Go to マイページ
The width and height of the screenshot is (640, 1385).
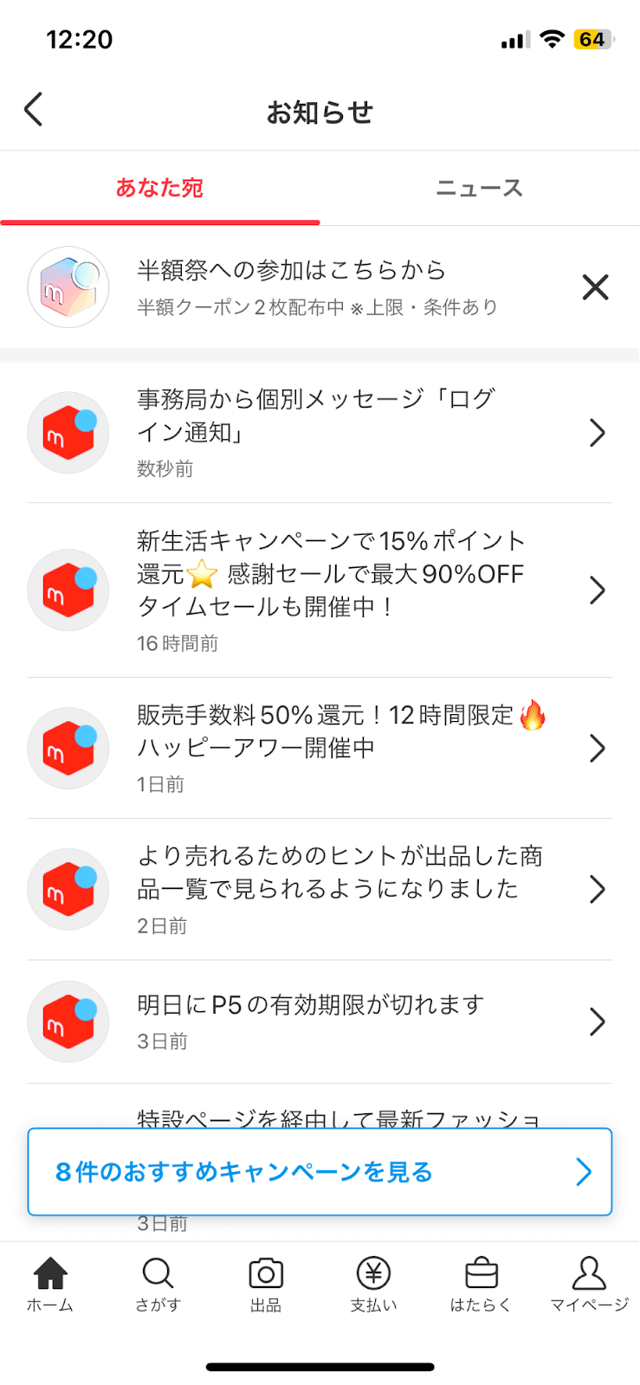coord(589,1284)
